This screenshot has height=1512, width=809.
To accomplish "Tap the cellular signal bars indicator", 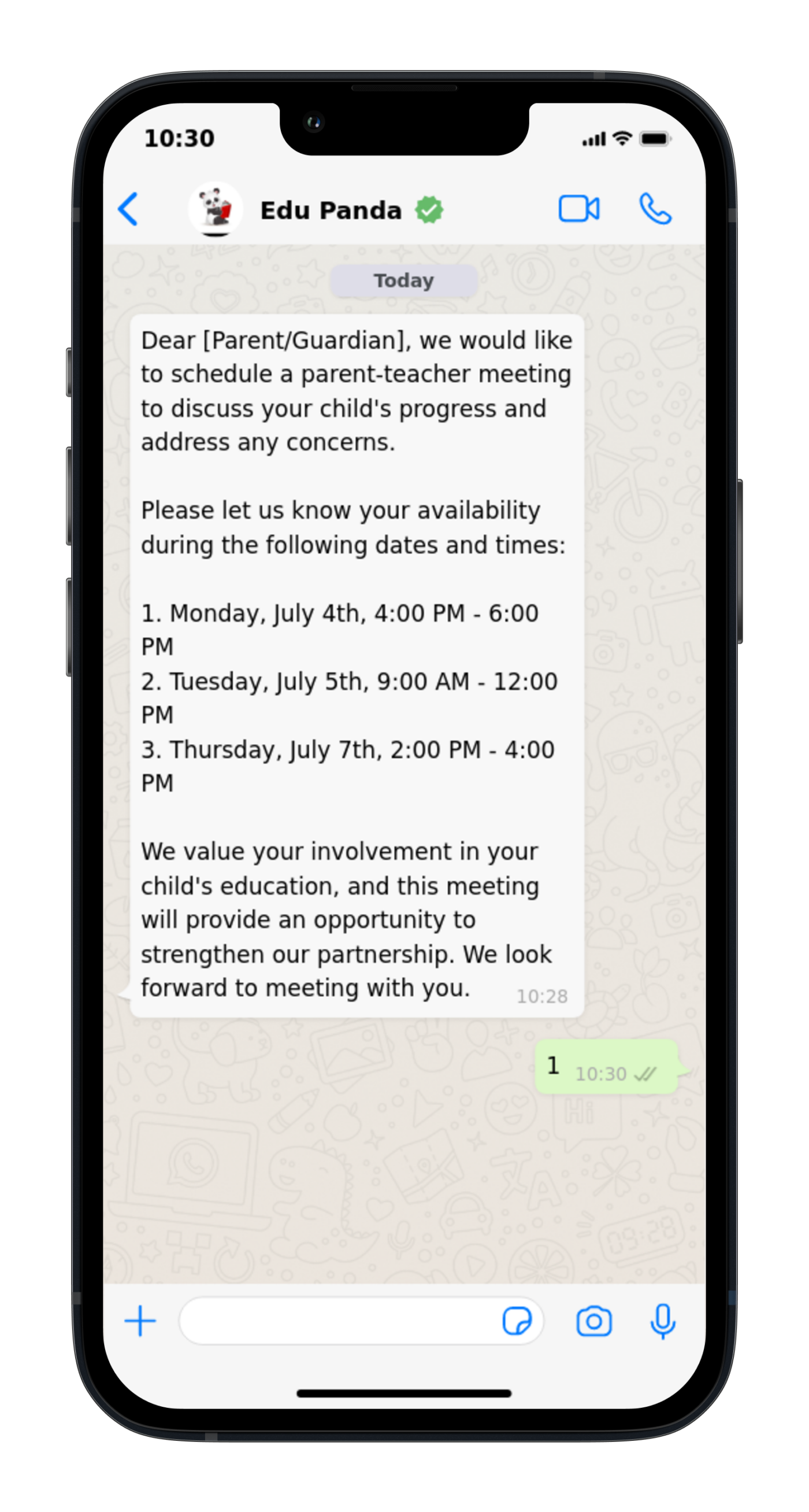I will coord(592,139).
